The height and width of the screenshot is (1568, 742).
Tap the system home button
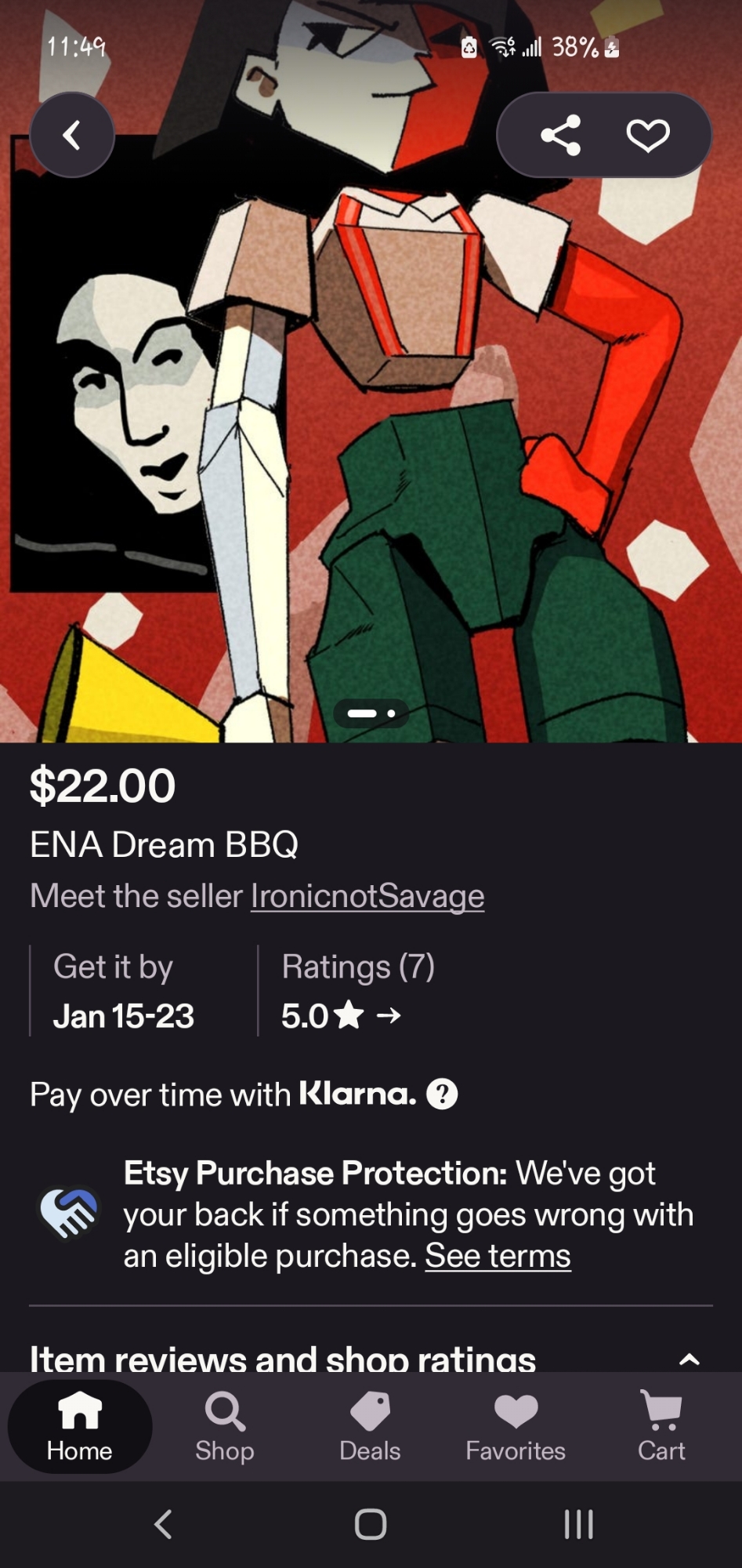click(x=371, y=1524)
